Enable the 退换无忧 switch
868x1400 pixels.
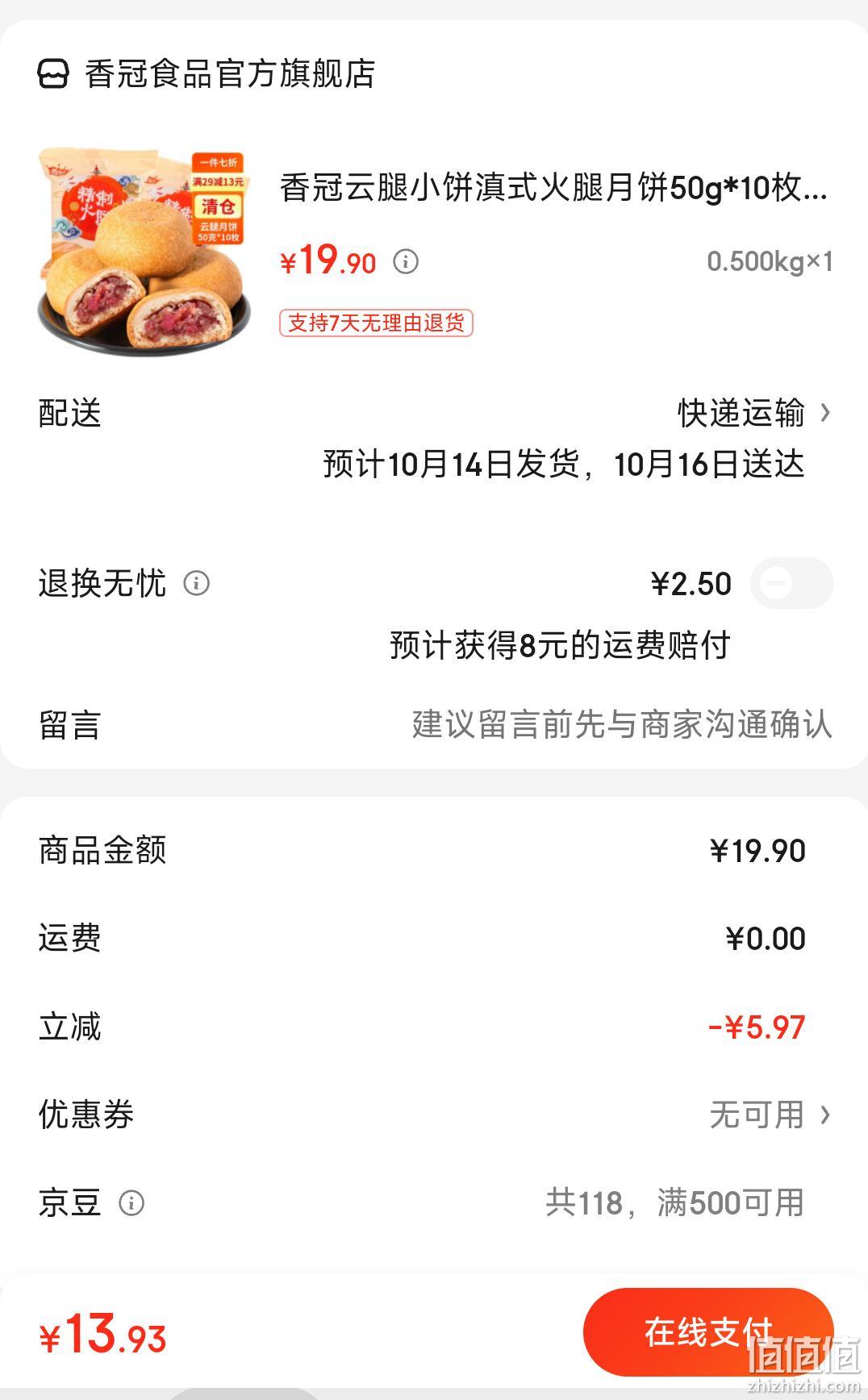point(791,583)
